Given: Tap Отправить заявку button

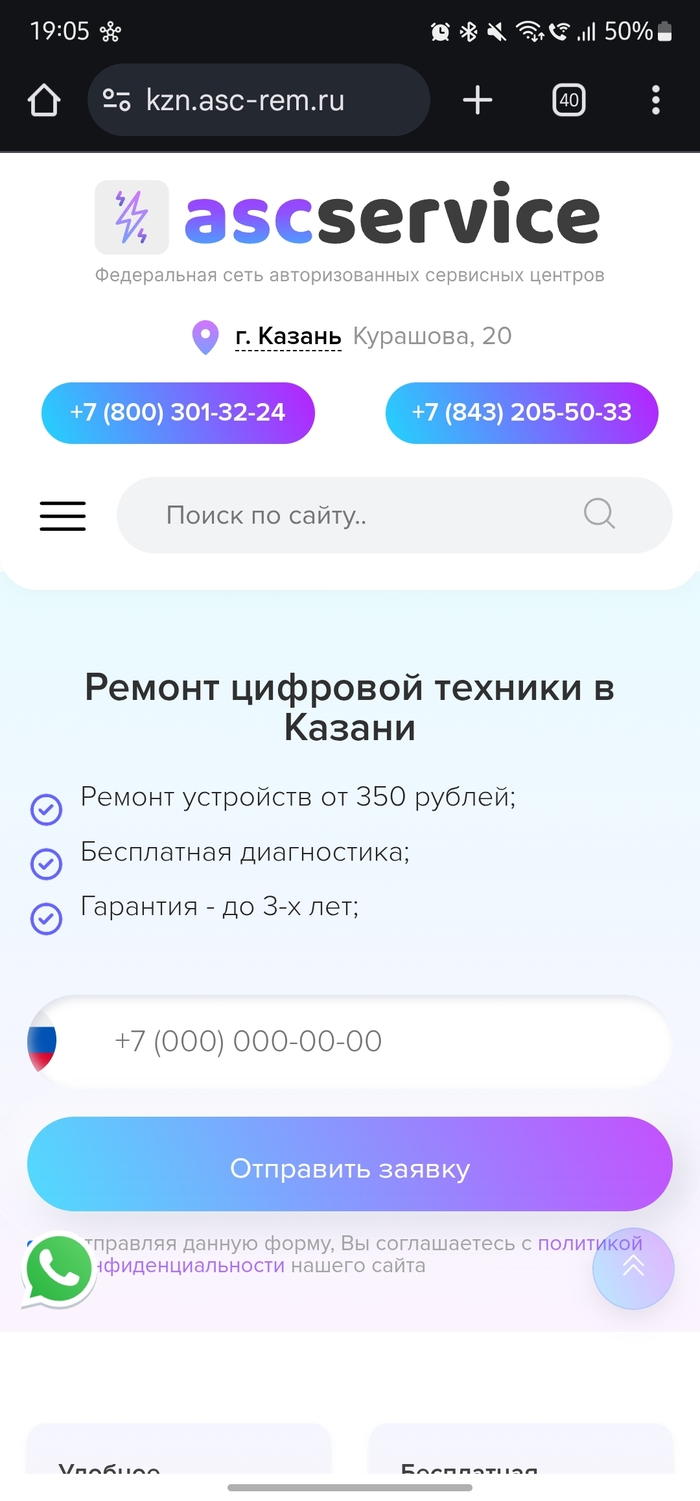Looking at the screenshot, I should click(x=349, y=1169).
